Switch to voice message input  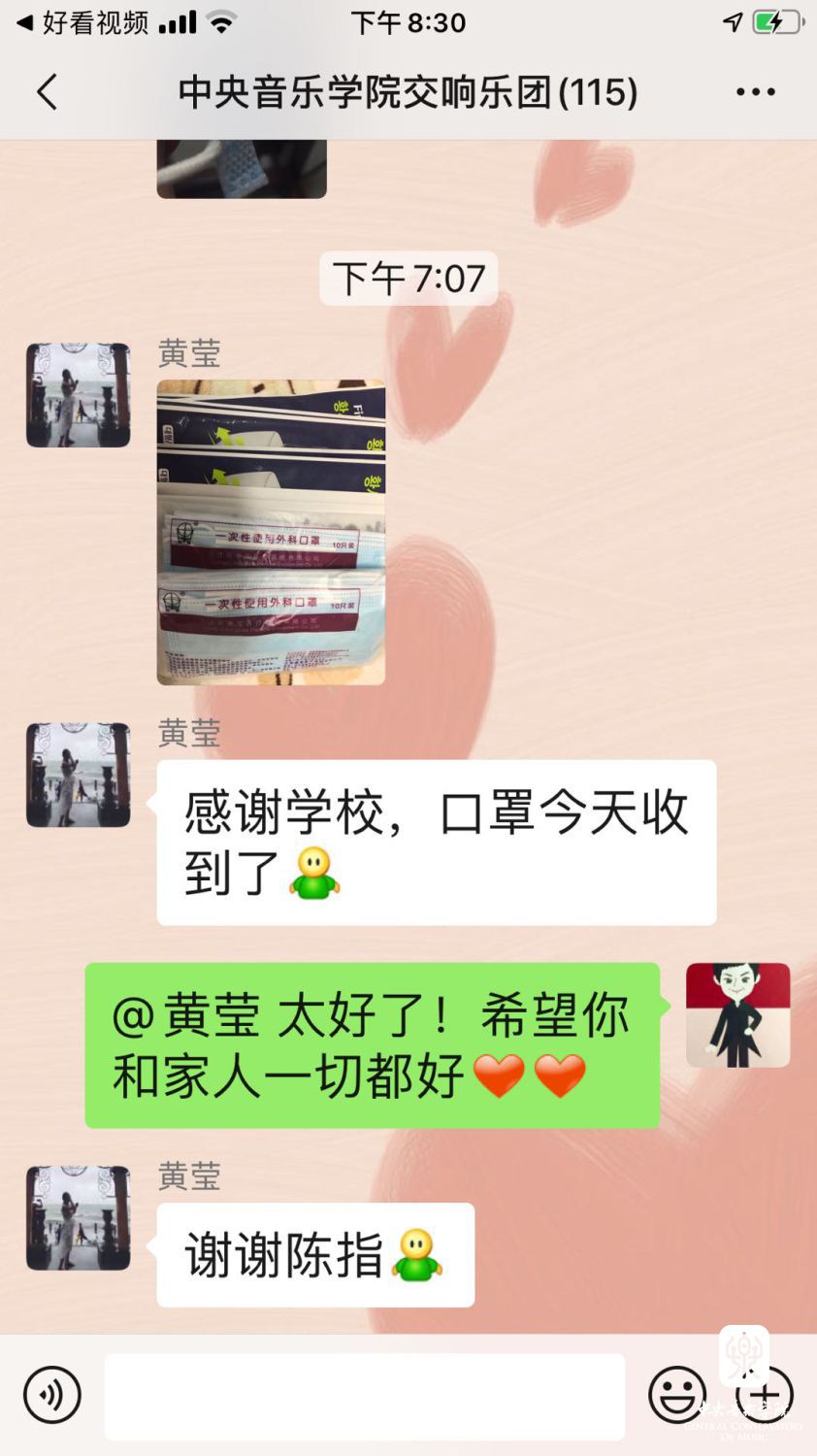pos(51,1395)
